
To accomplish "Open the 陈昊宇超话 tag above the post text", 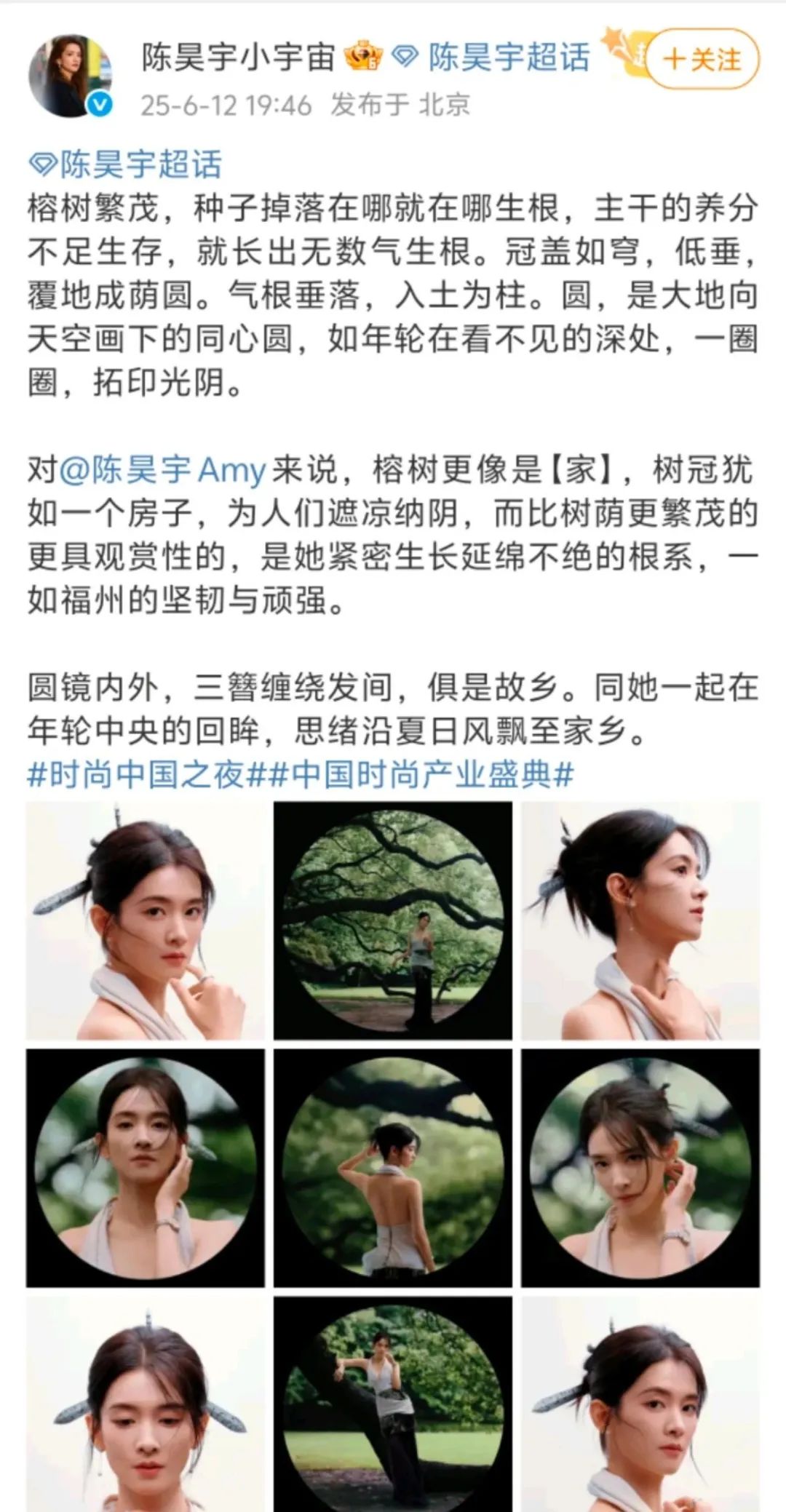I will click(x=125, y=164).
